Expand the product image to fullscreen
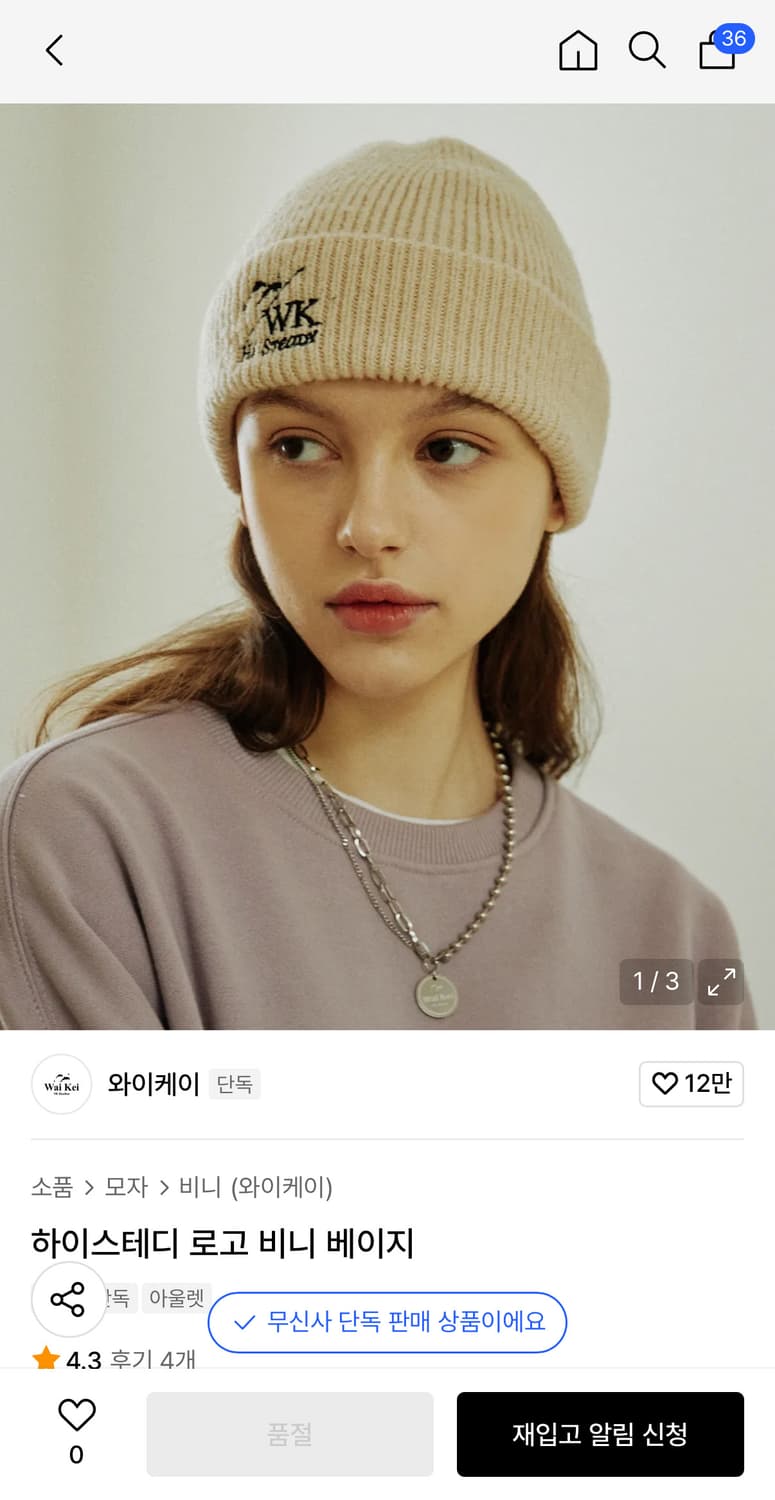 point(720,982)
